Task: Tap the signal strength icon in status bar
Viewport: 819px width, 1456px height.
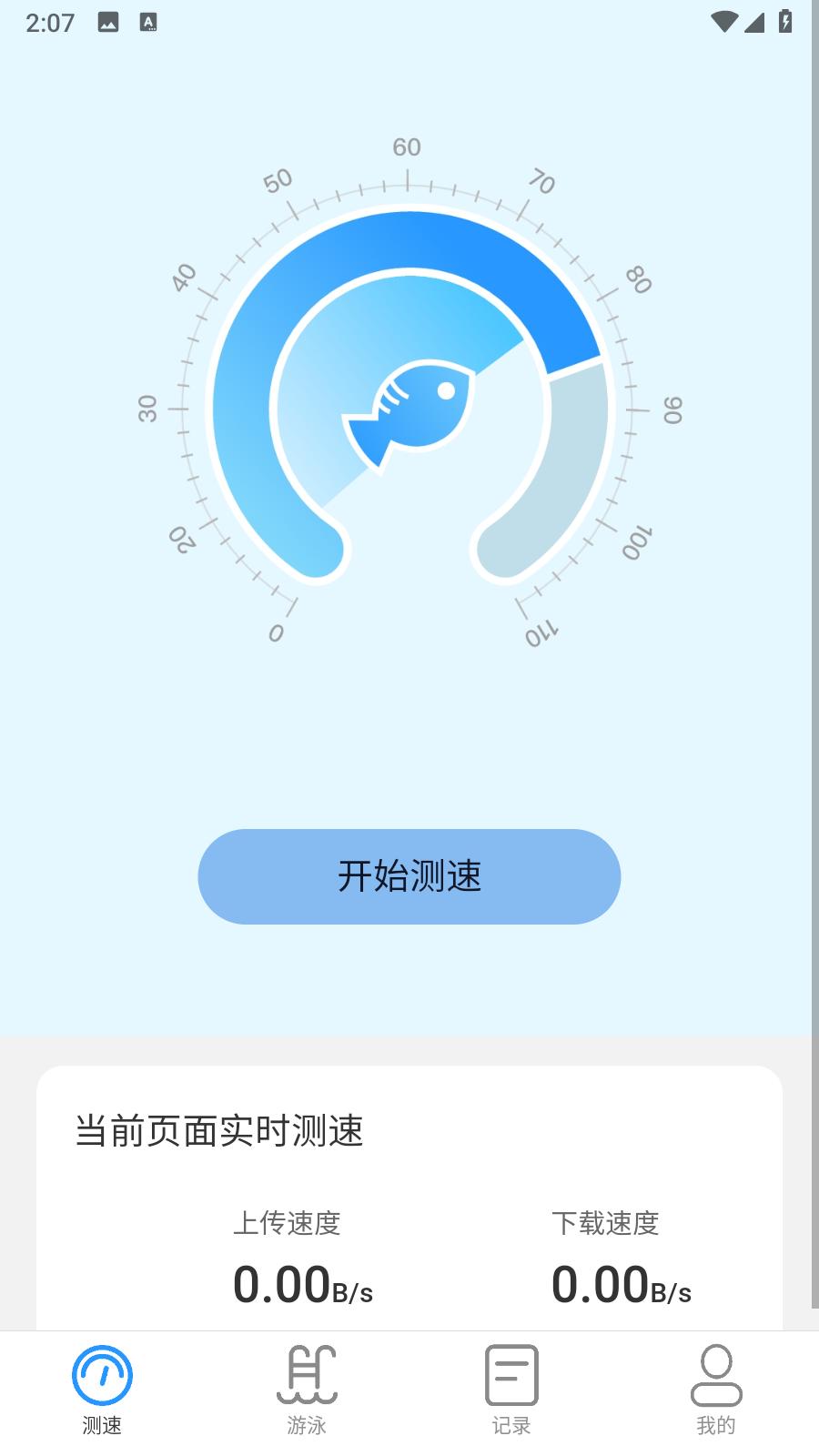Action: point(755,22)
